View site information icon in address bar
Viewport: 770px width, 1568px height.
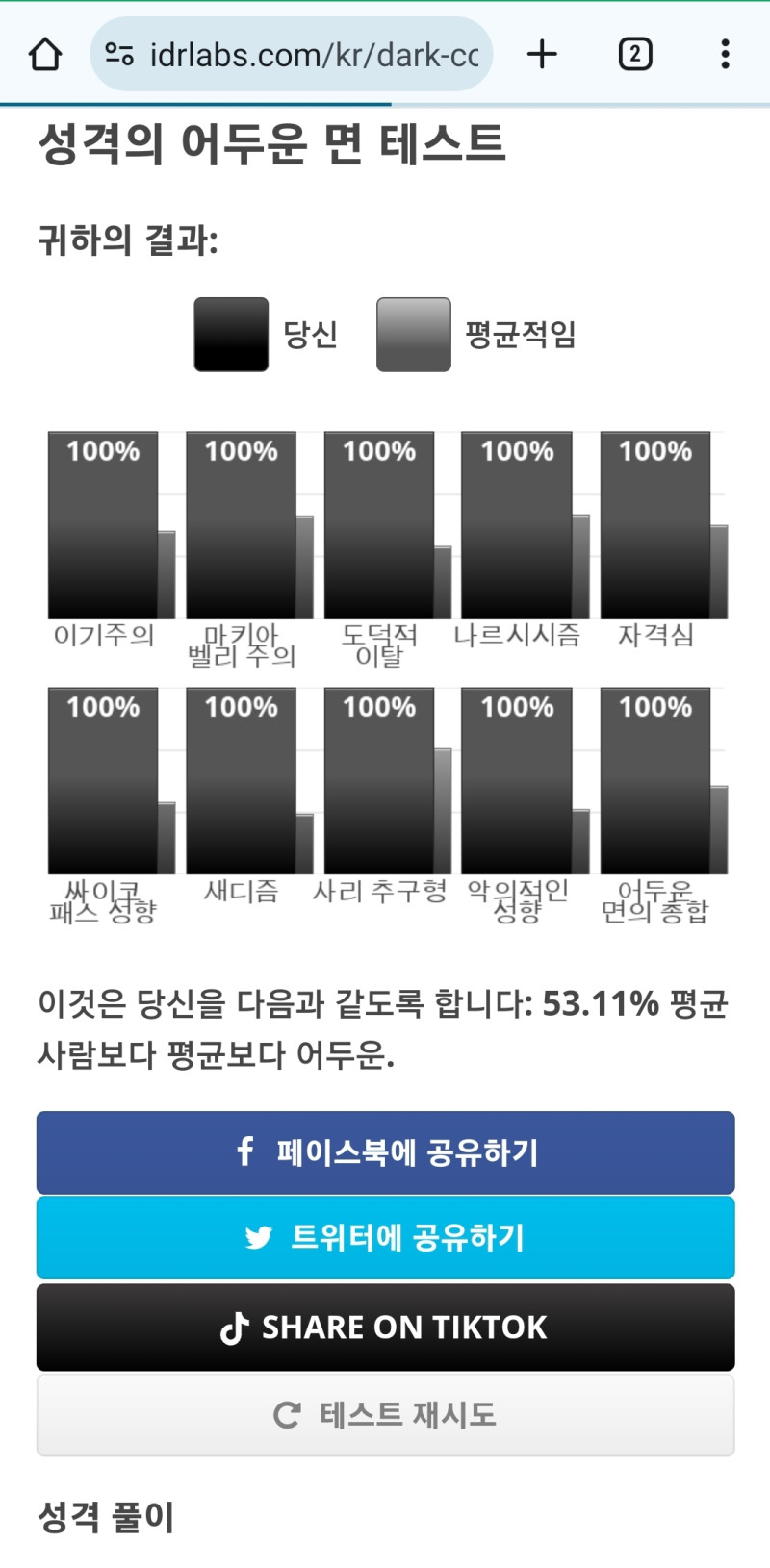pos(119,54)
